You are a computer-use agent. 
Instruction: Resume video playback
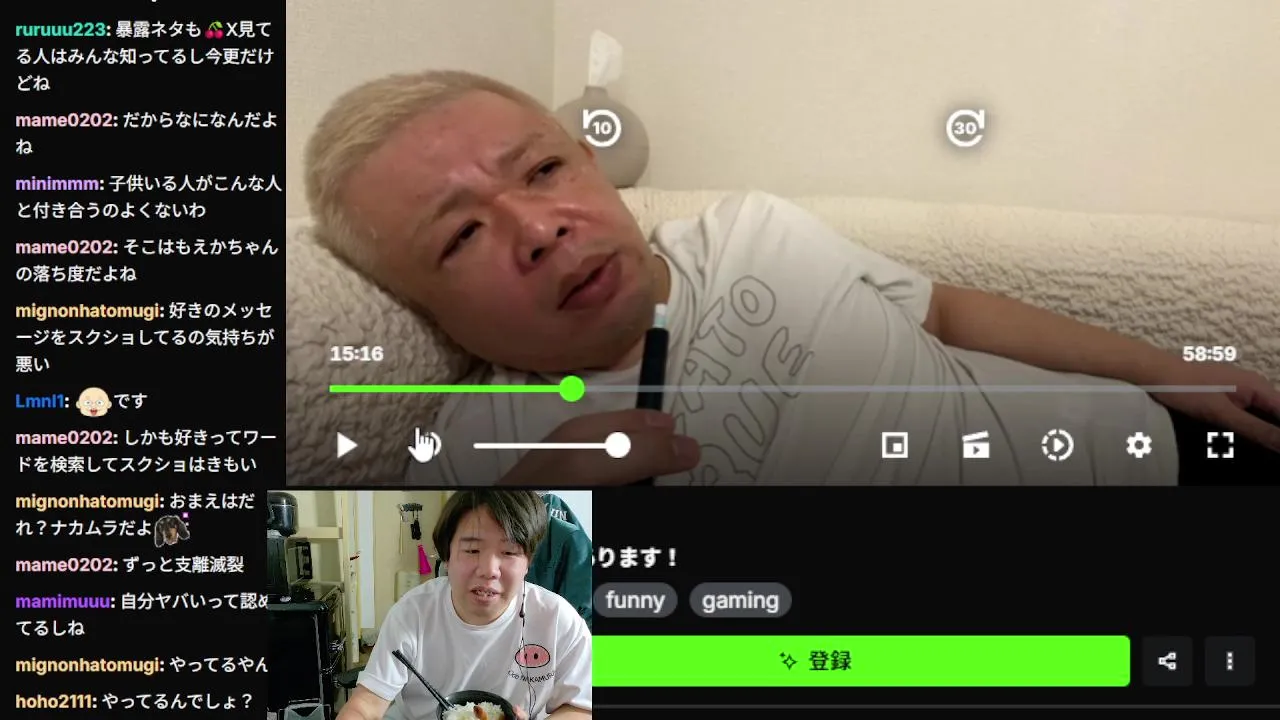pyautogui.click(x=346, y=446)
